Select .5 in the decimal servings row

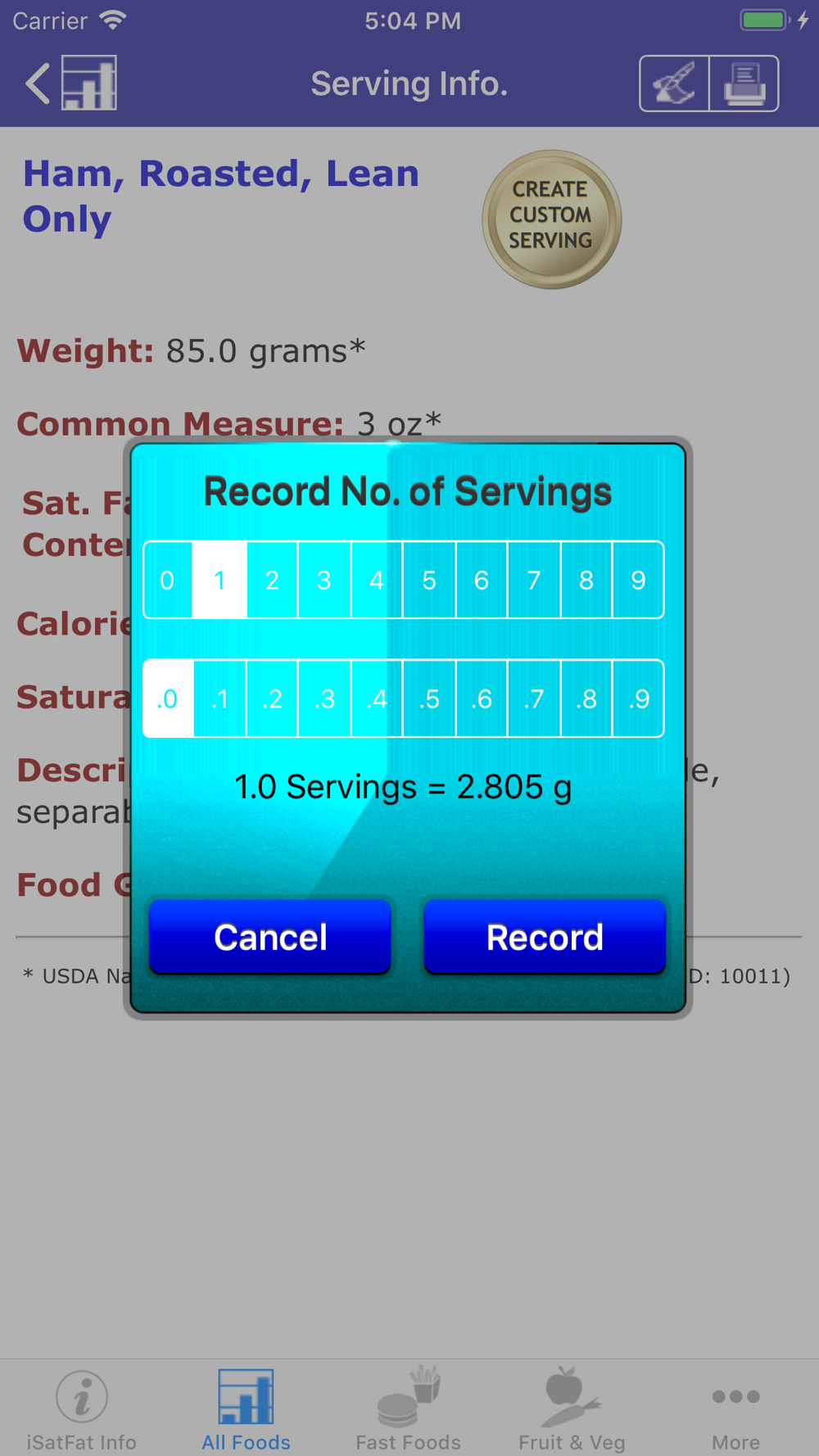click(429, 699)
